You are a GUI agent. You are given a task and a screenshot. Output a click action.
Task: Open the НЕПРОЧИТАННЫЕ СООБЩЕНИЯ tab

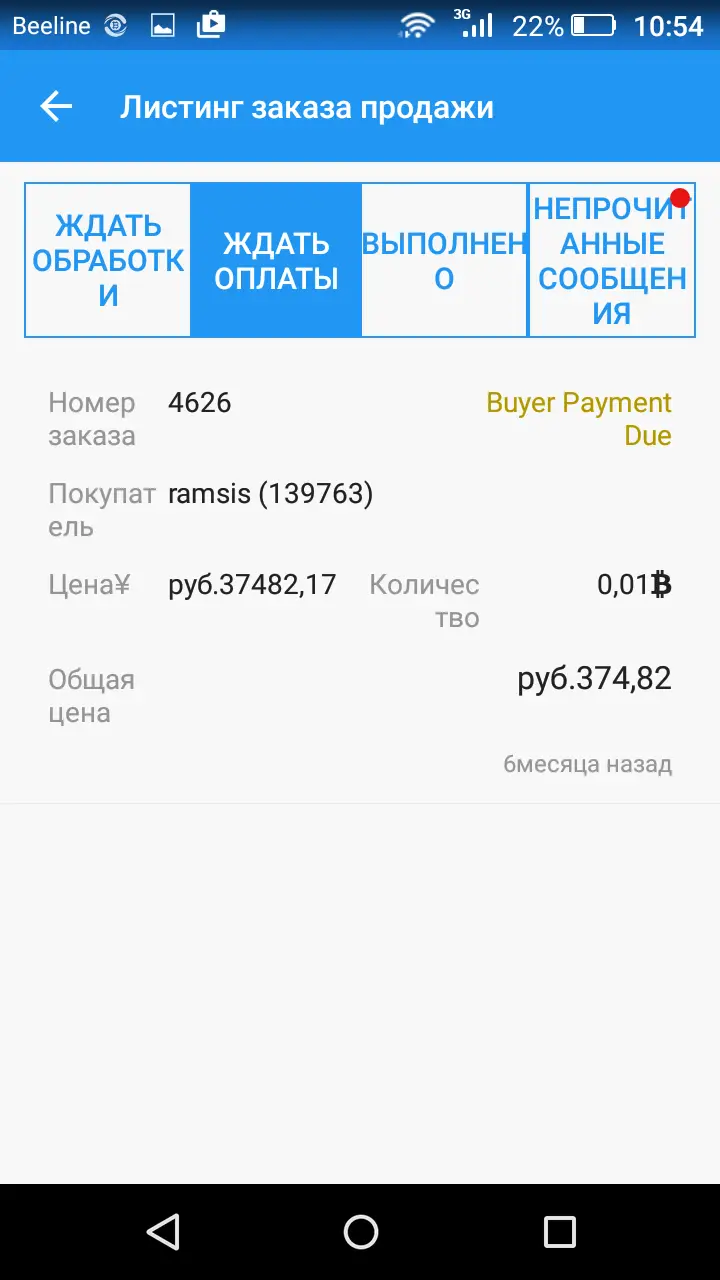pos(611,260)
